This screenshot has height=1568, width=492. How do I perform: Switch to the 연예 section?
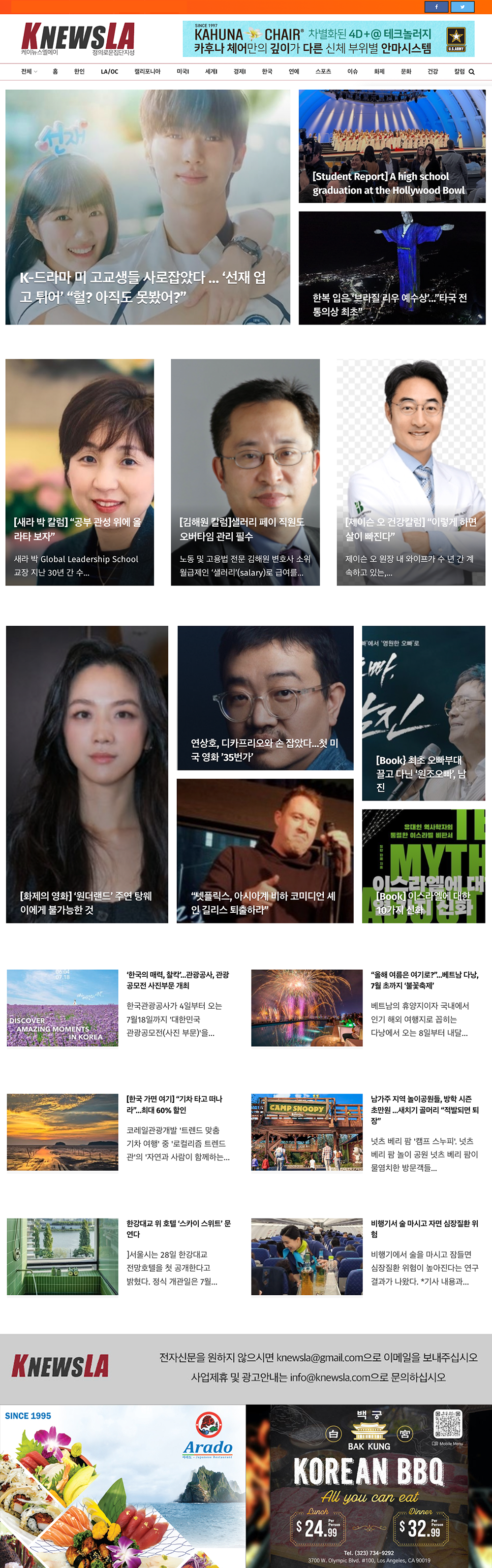(x=294, y=72)
